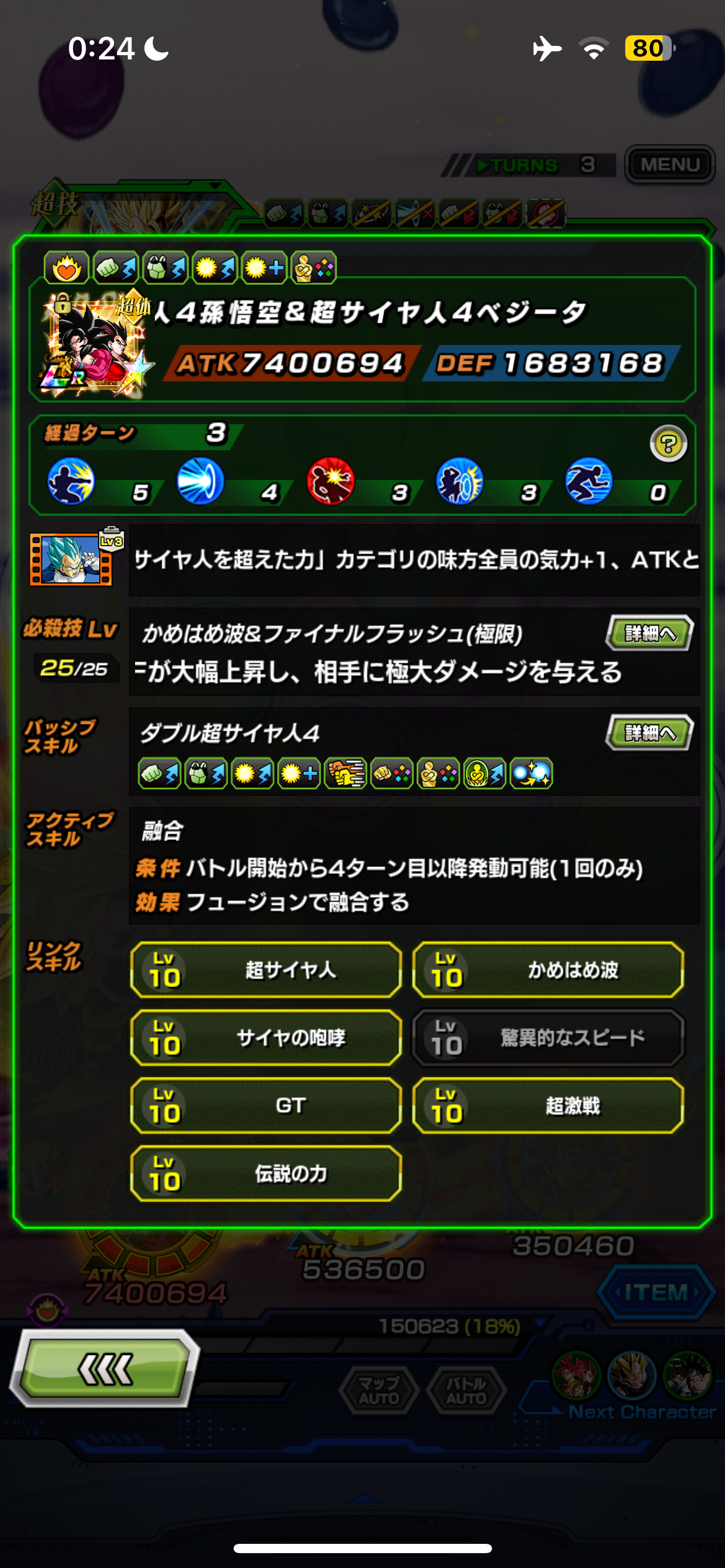
Task: Open 詳細へ for the かめはめ波&ファイナルフラッシュ super attack
Action: click(649, 633)
